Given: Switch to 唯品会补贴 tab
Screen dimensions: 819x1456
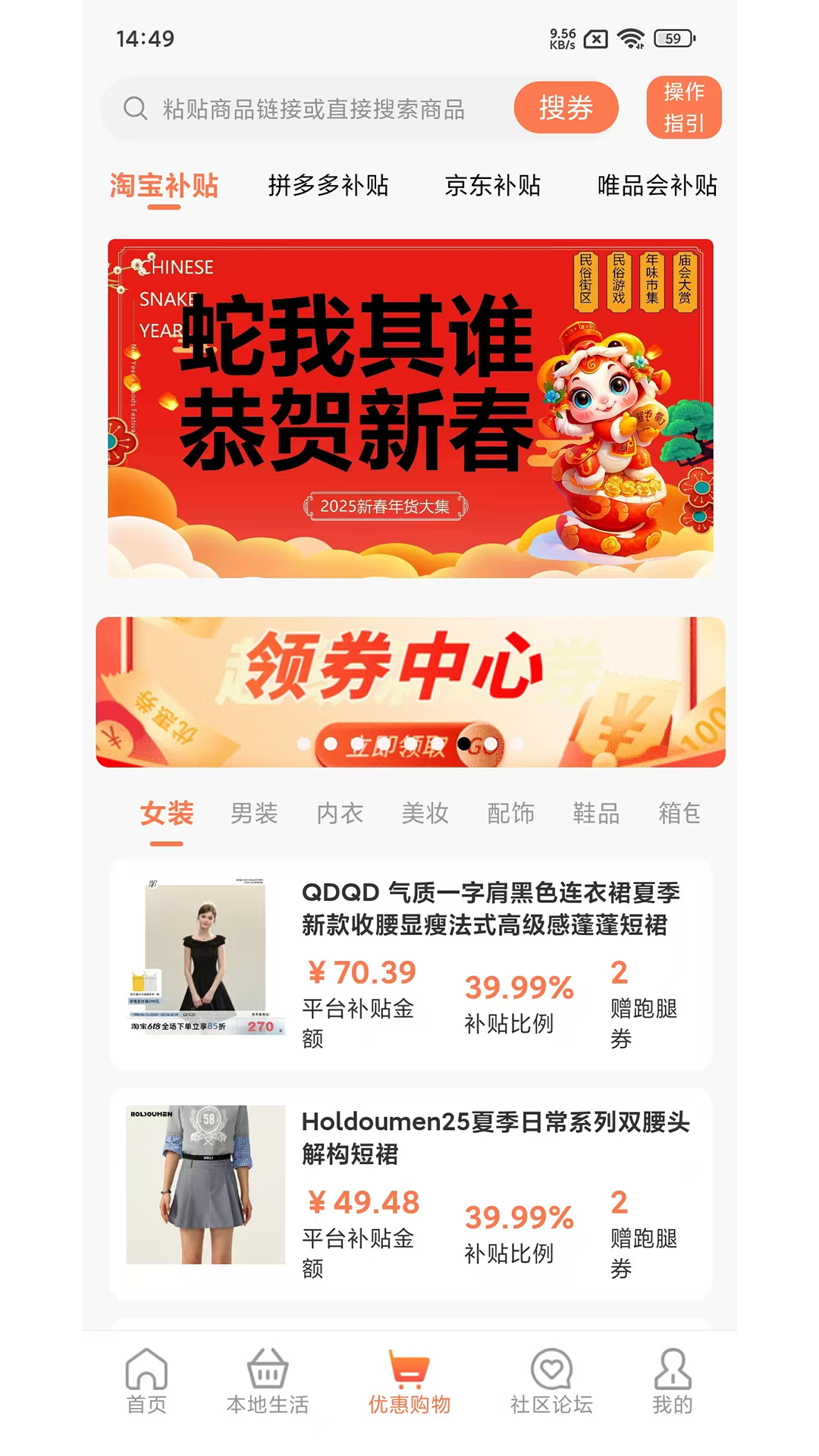Looking at the screenshot, I should pyautogui.click(x=657, y=186).
